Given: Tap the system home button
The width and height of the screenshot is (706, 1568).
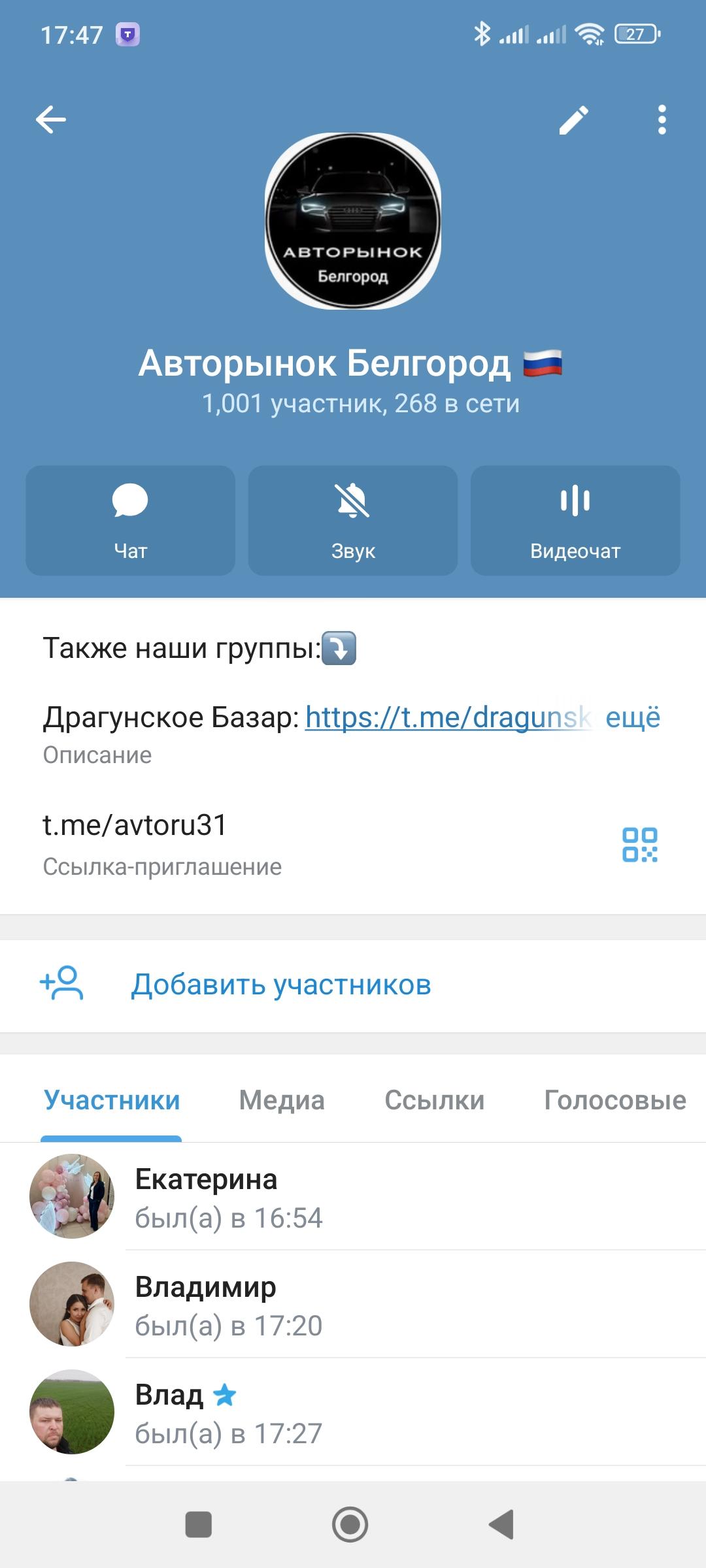Looking at the screenshot, I should tap(350, 1525).
